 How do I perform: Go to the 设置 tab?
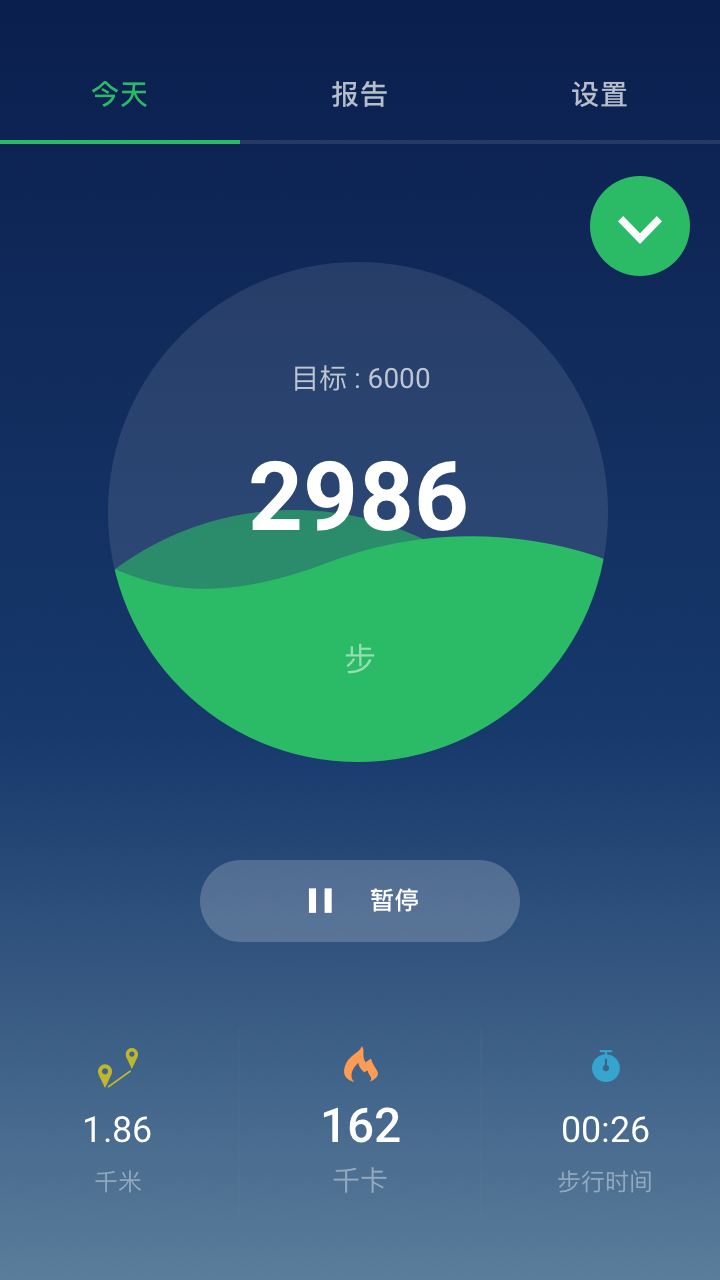tap(600, 95)
